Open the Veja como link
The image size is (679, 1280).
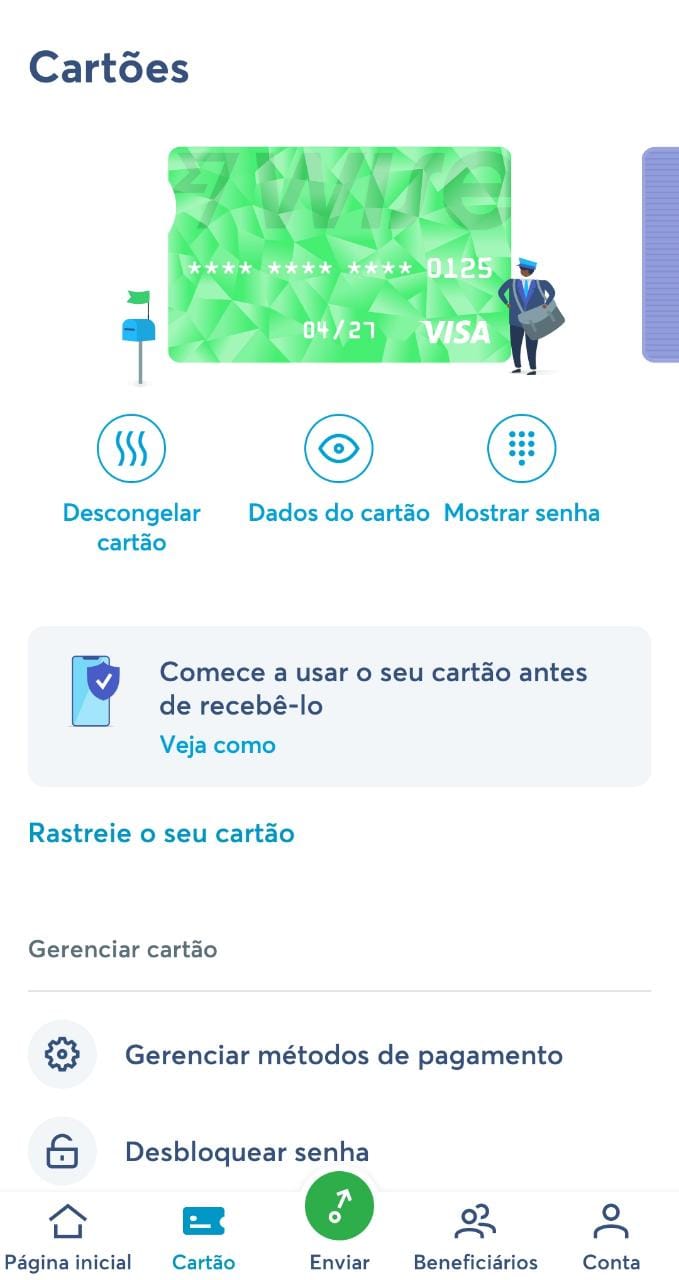217,745
